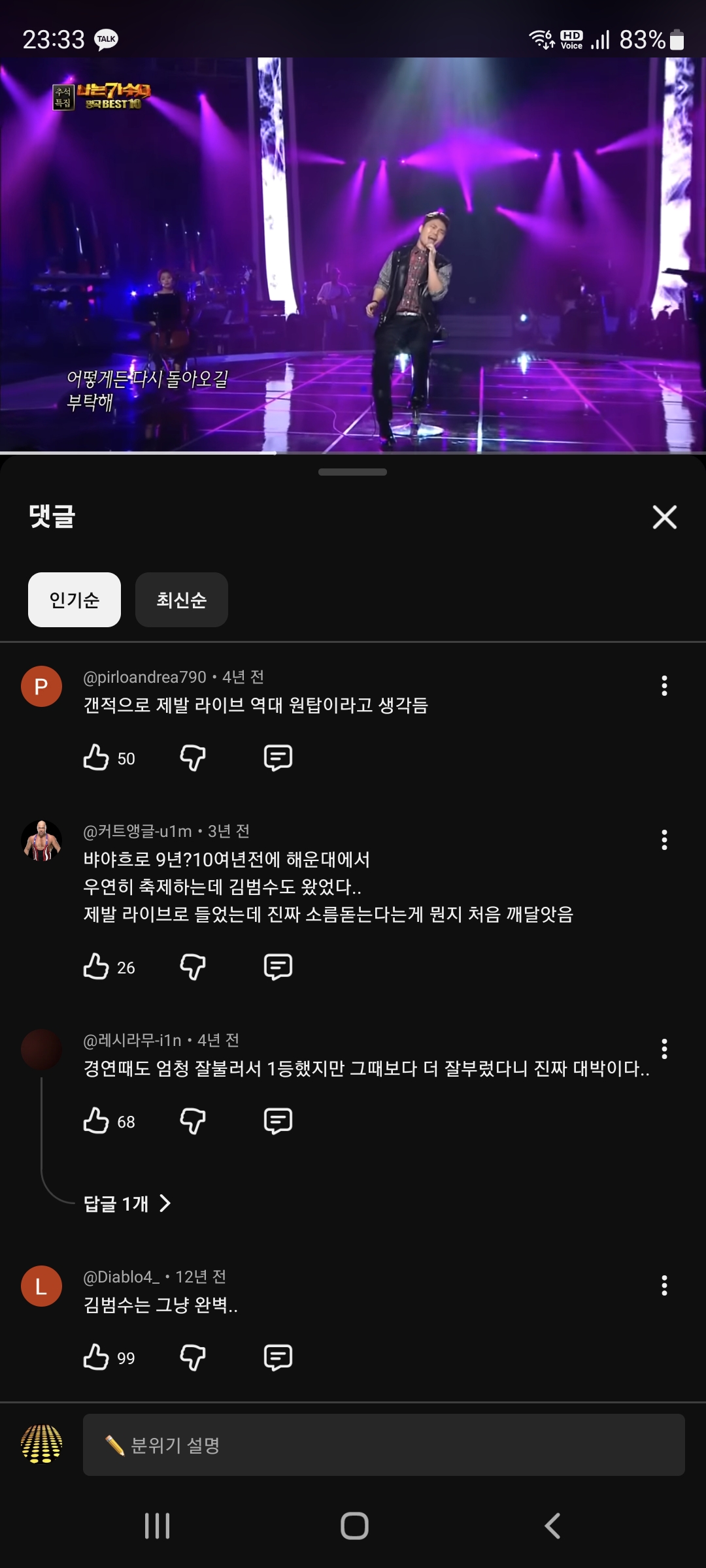This screenshot has width=706, height=1568.
Task: Select the 인기순 sort chip
Action: coord(75,600)
